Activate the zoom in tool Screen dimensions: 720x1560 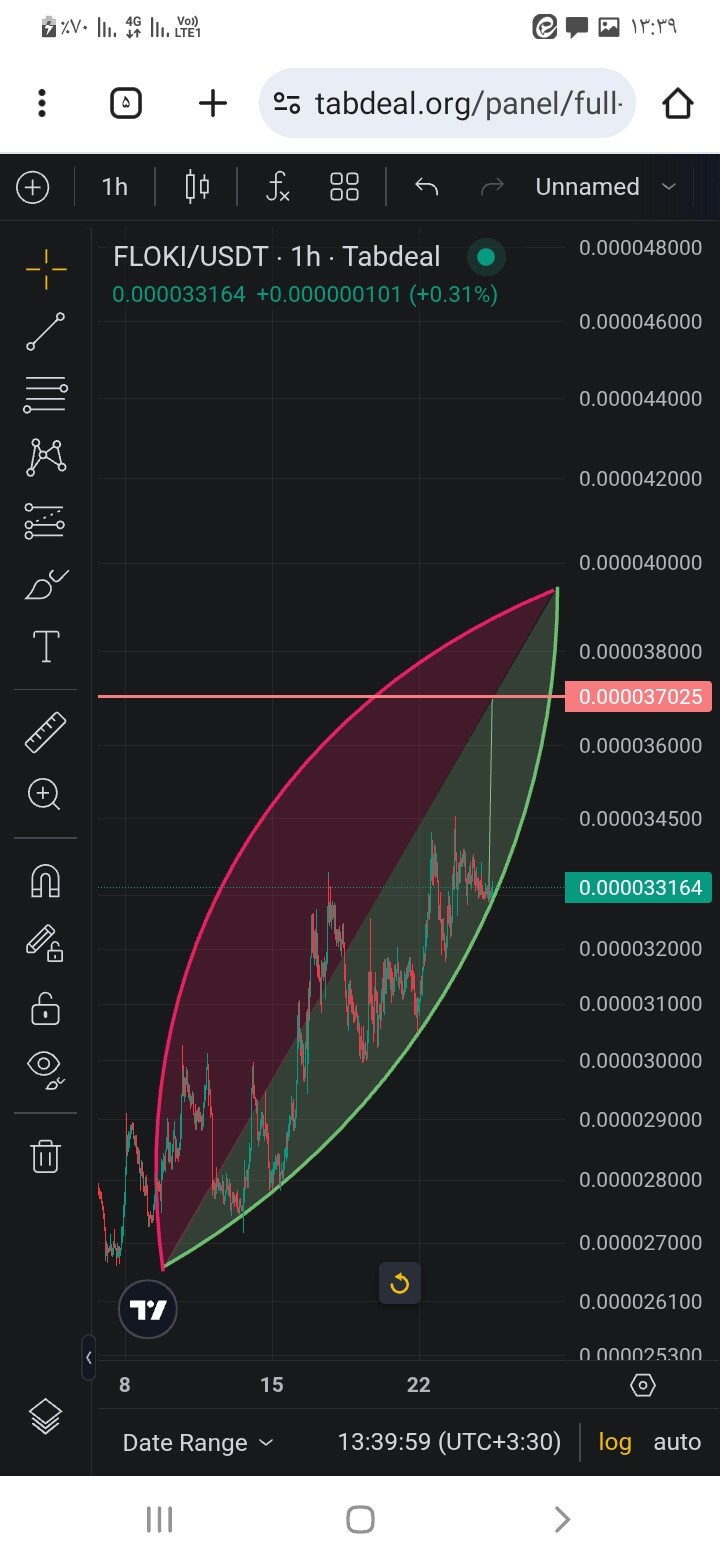click(46, 794)
